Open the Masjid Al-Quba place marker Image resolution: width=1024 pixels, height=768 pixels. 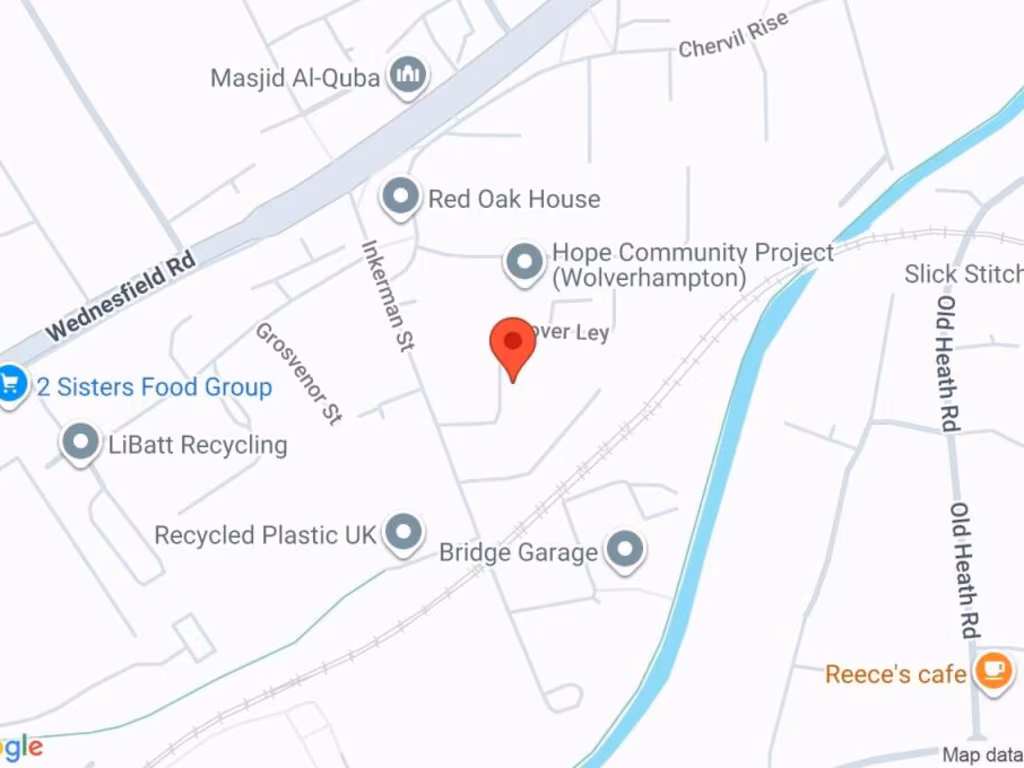click(x=407, y=74)
